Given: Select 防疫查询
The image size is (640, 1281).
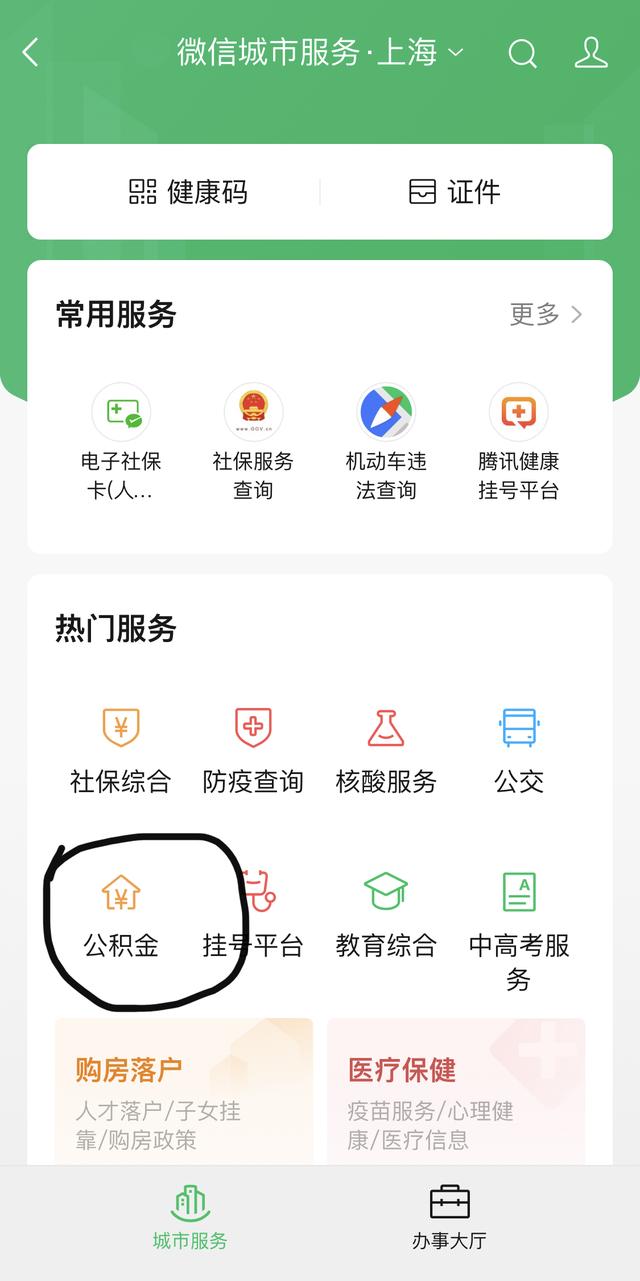Looking at the screenshot, I should 253,751.
